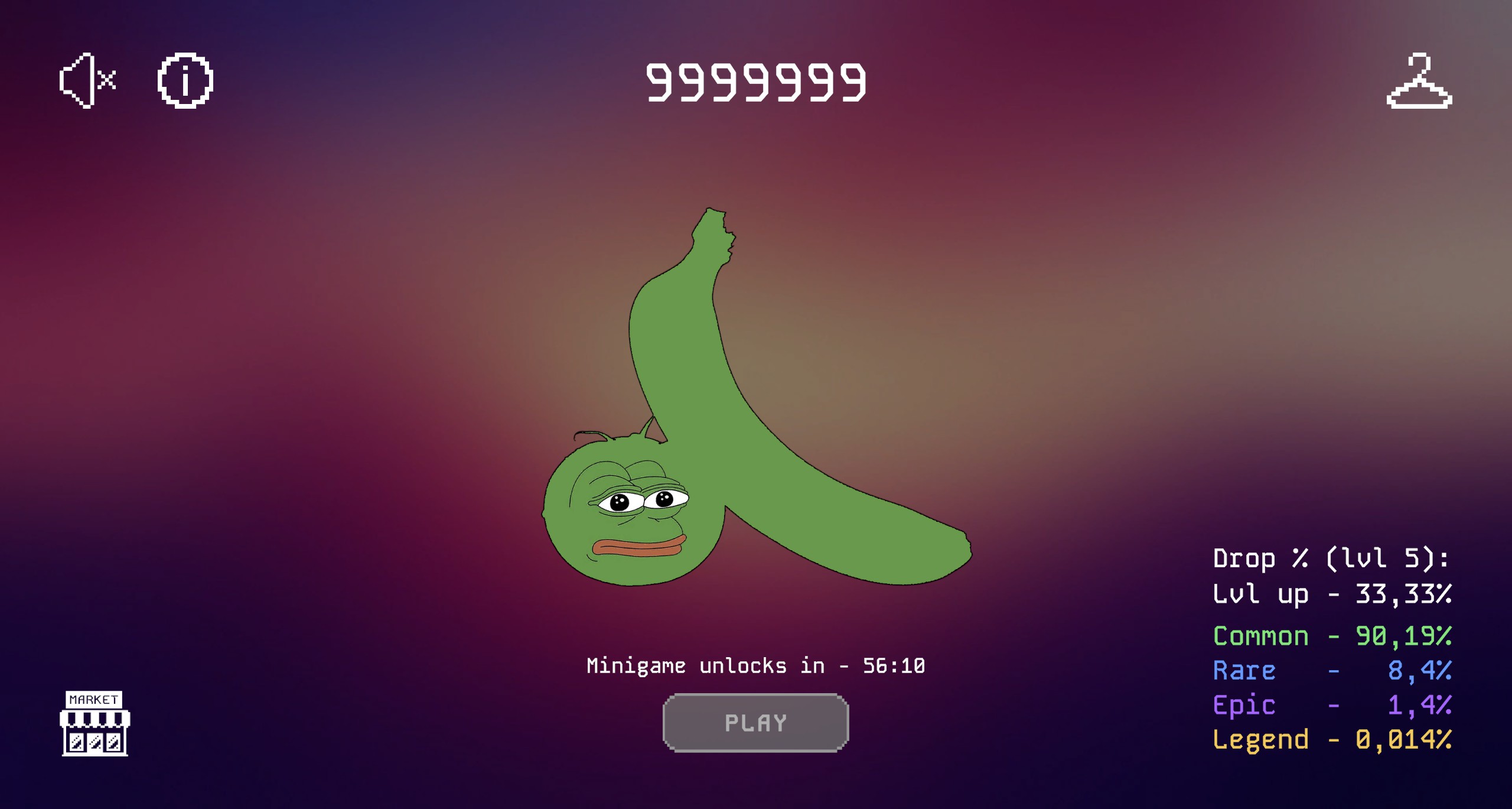The image size is (1512, 809).
Task: Open the wardrobe hanger icon
Action: tap(1419, 82)
